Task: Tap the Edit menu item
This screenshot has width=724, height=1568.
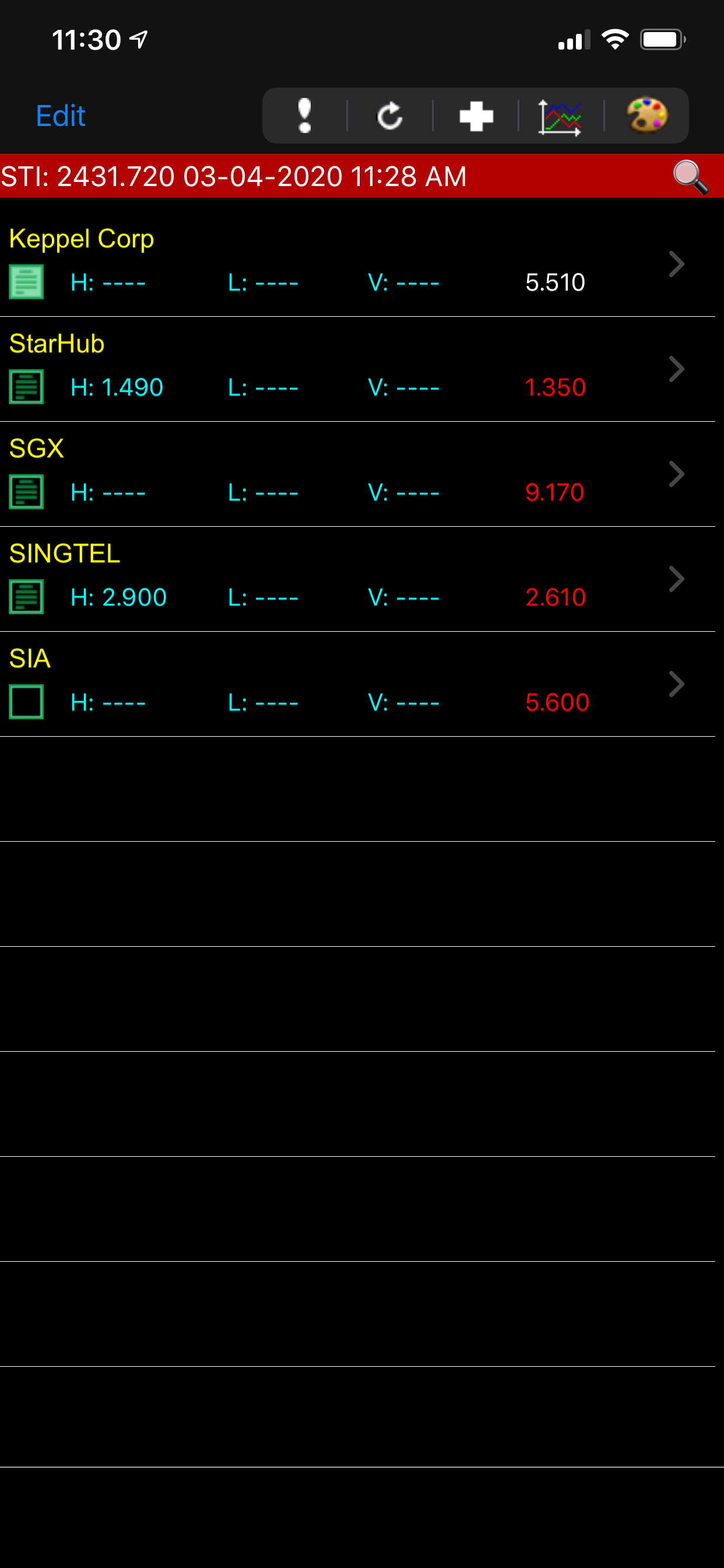Action: pos(60,116)
